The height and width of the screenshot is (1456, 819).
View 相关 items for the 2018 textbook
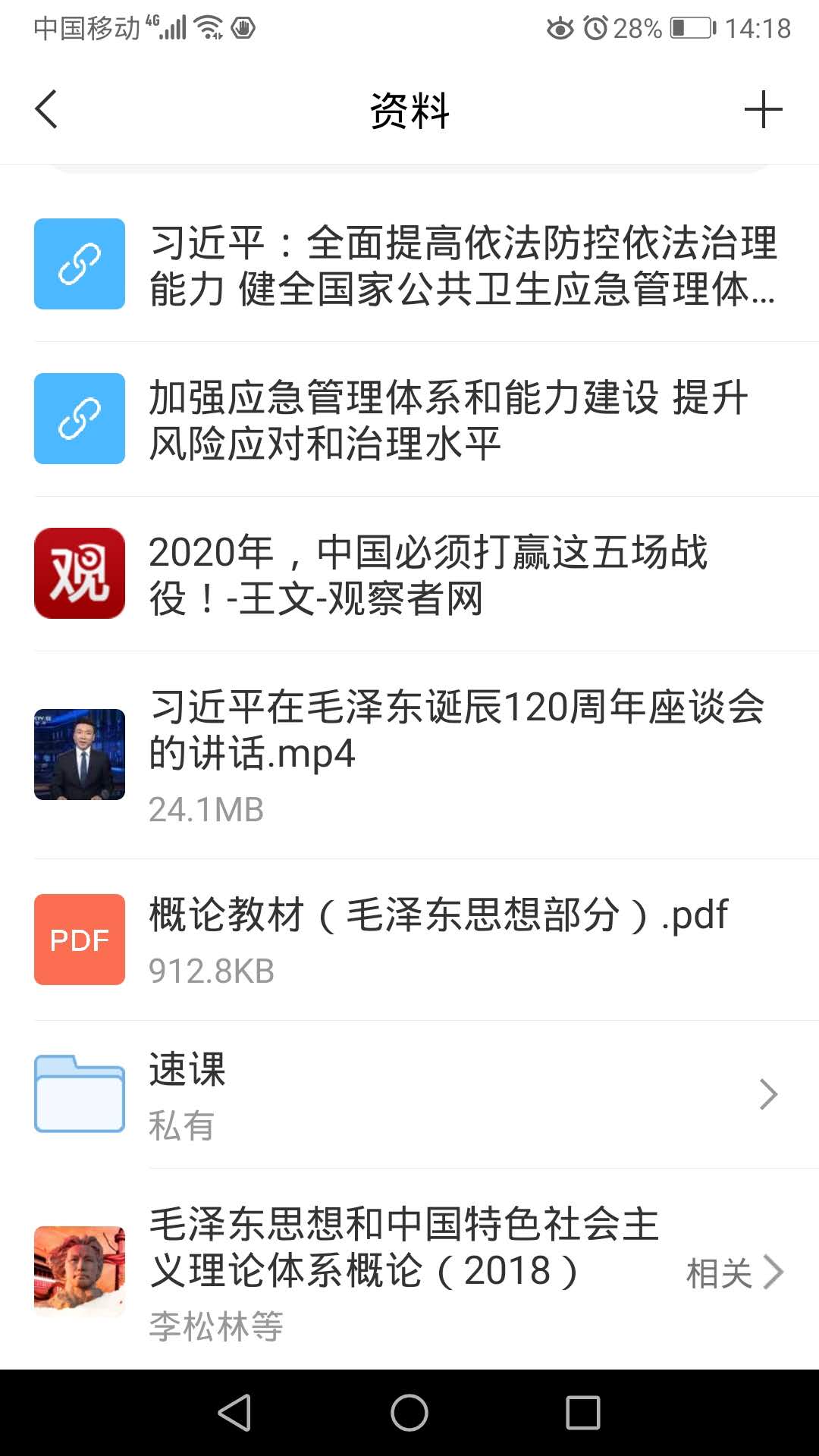click(733, 1272)
